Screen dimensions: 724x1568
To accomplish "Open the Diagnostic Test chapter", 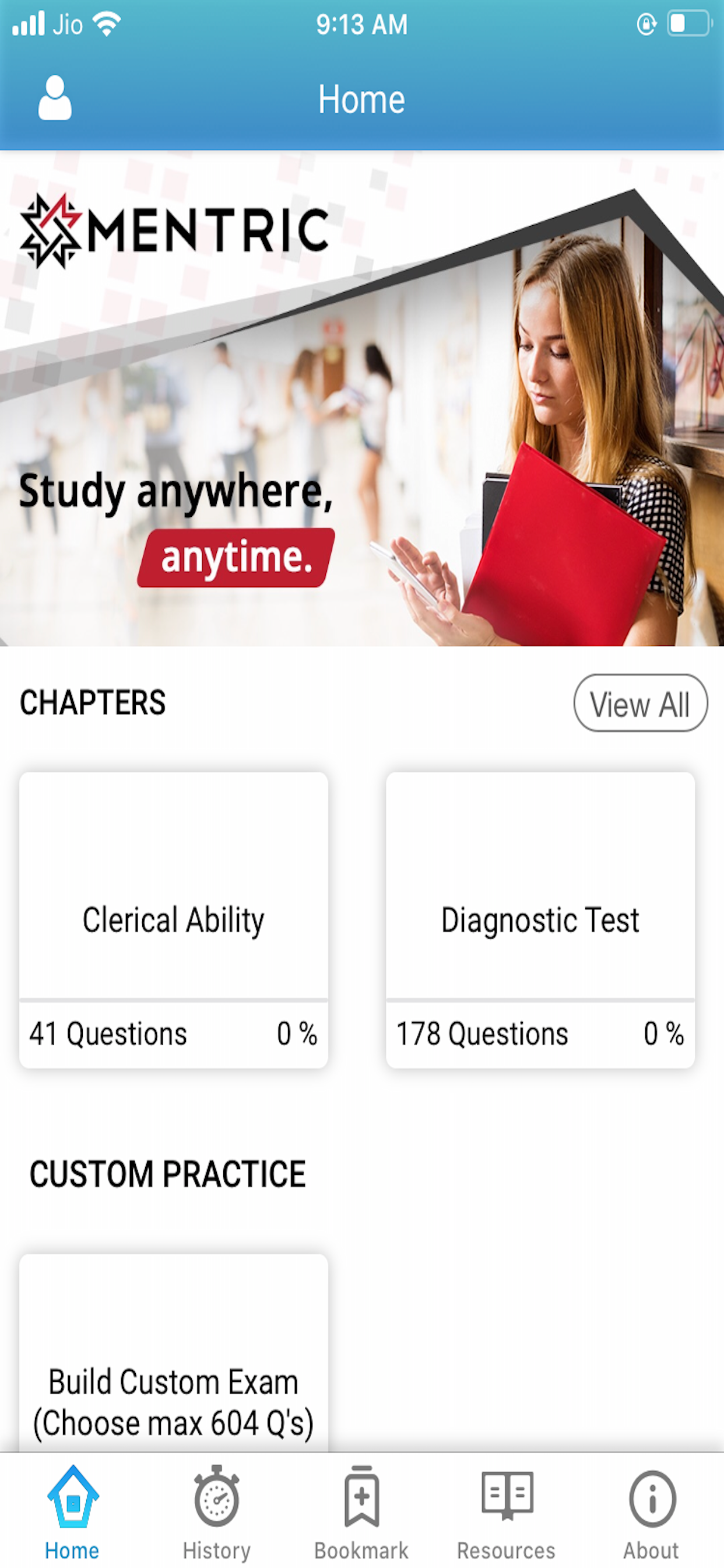I will coord(540,919).
